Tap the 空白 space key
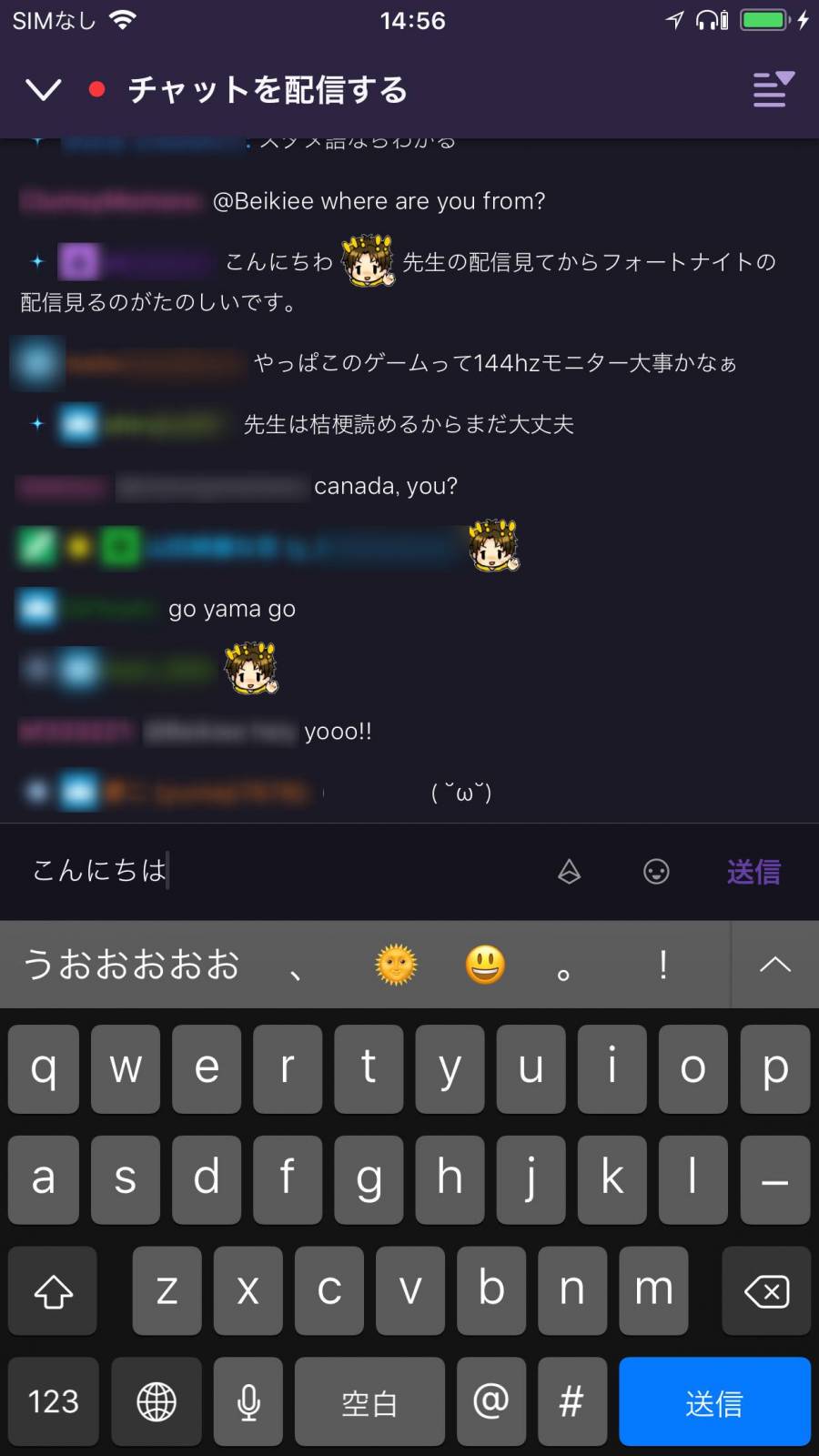 [369, 1401]
